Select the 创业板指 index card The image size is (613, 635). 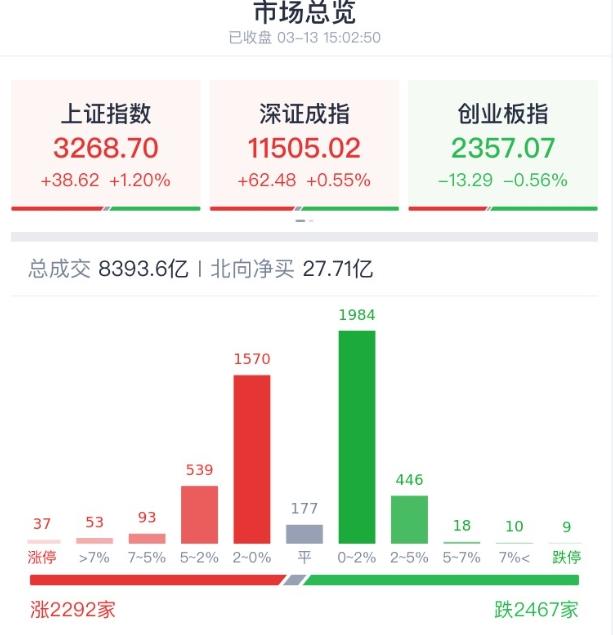pos(503,146)
